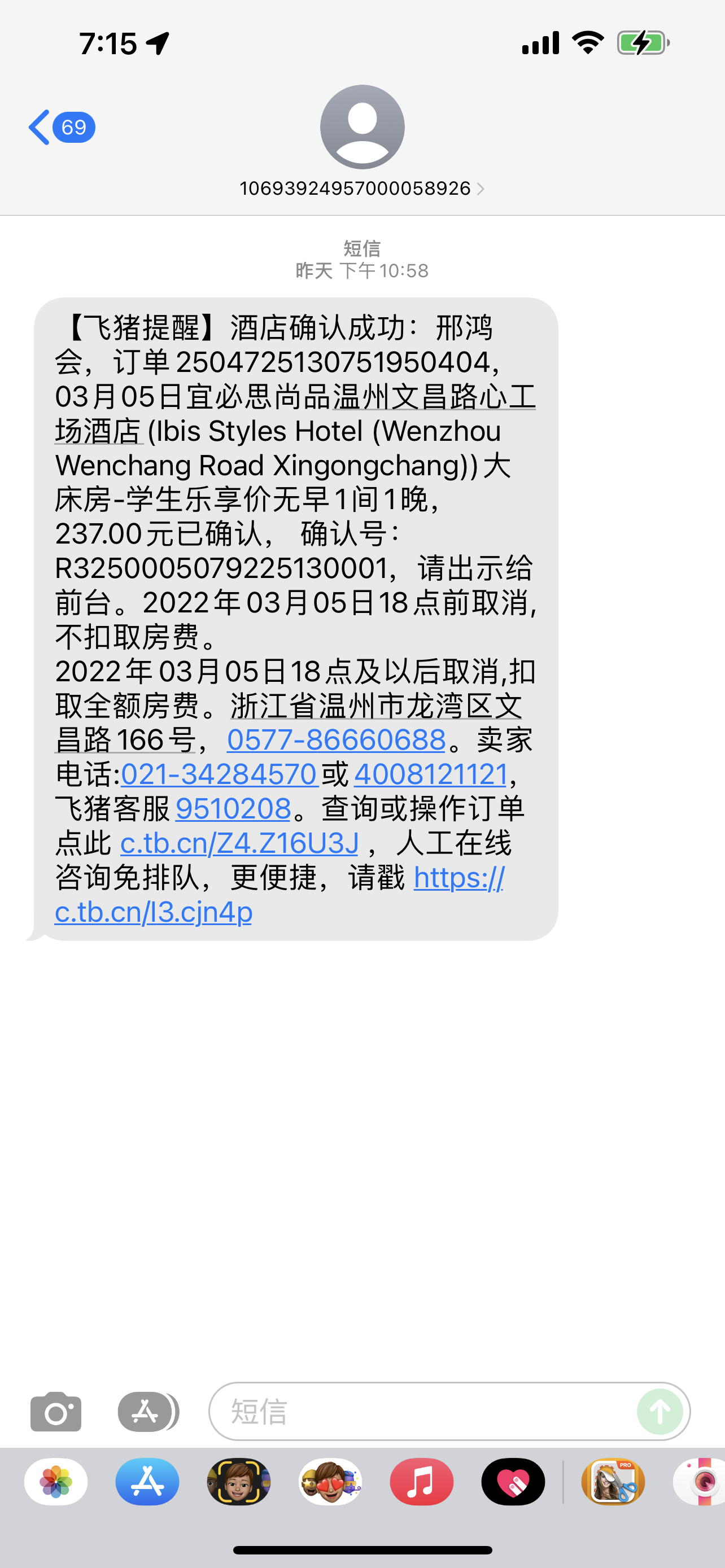This screenshot has height=1568, width=725.
Task: Focus the 短信 message input field
Action: 426,1411
